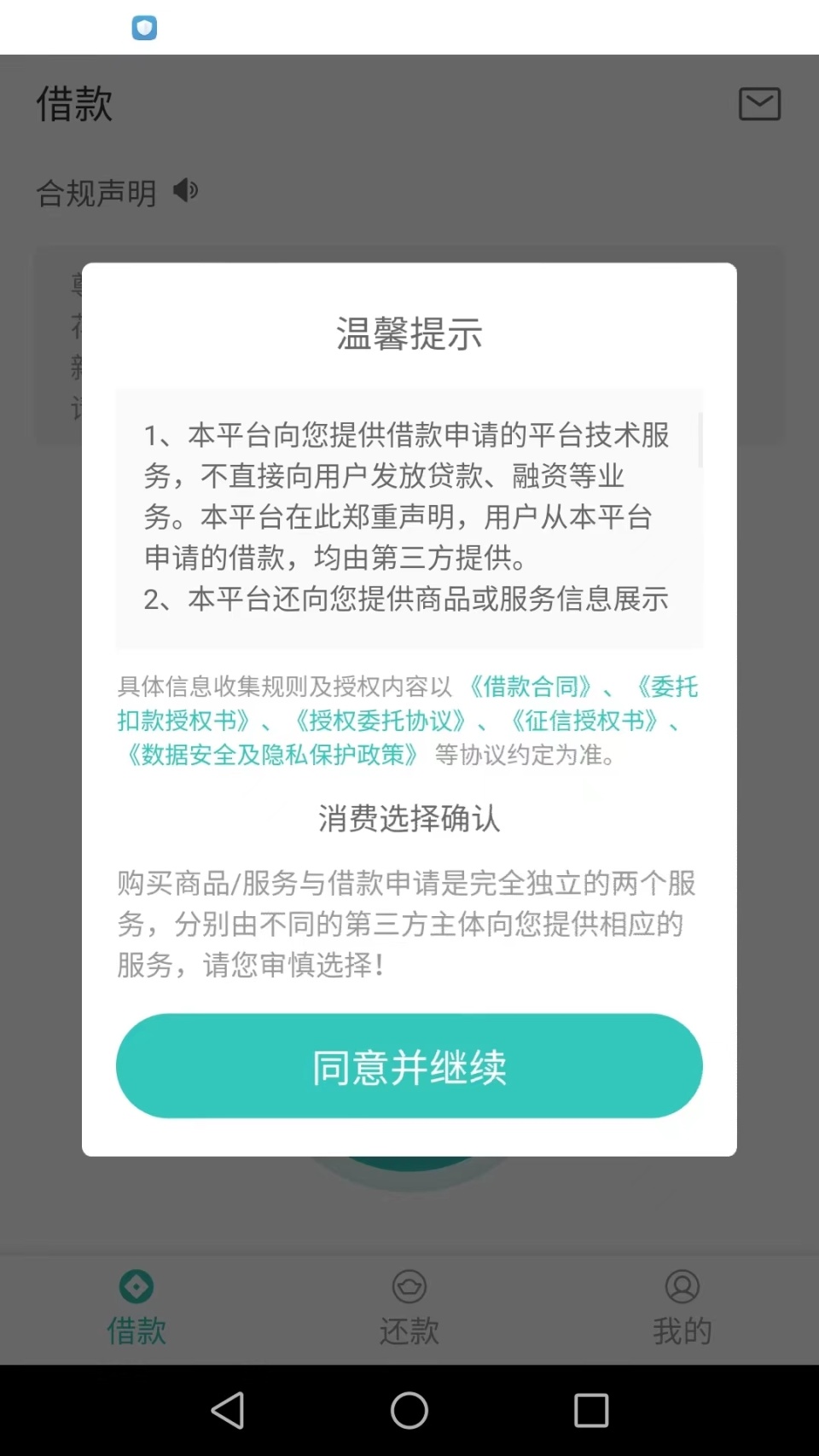Open the 《委托扣款授权书》 link
The width and height of the screenshot is (819, 1456).
pos(188,722)
